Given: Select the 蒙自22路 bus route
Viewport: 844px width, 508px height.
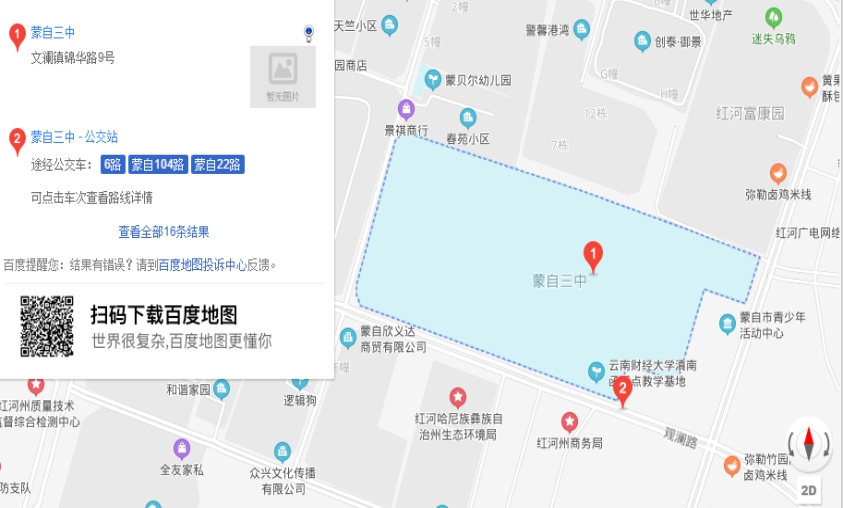Looking at the screenshot, I should (x=218, y=165).
